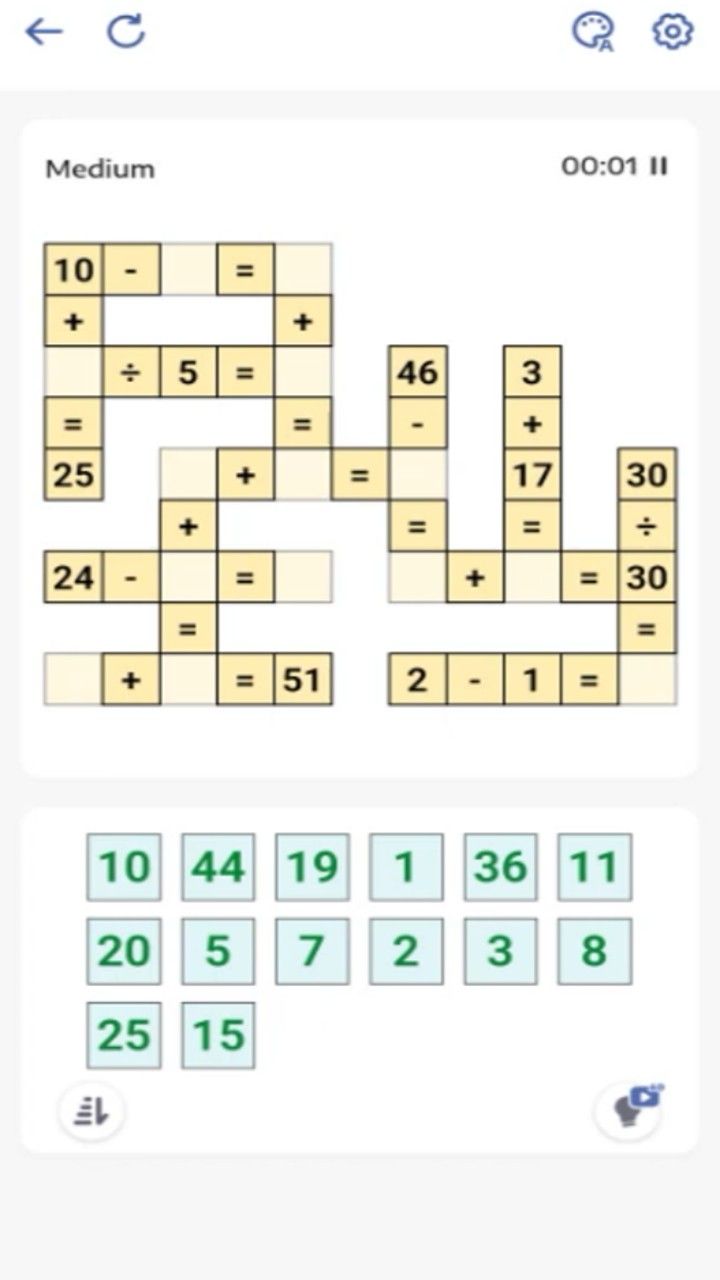The height and width of the screenshot is (1280, 720).
Task: Restart the puzzle with the refresh icon
Action: pos(127,32)
